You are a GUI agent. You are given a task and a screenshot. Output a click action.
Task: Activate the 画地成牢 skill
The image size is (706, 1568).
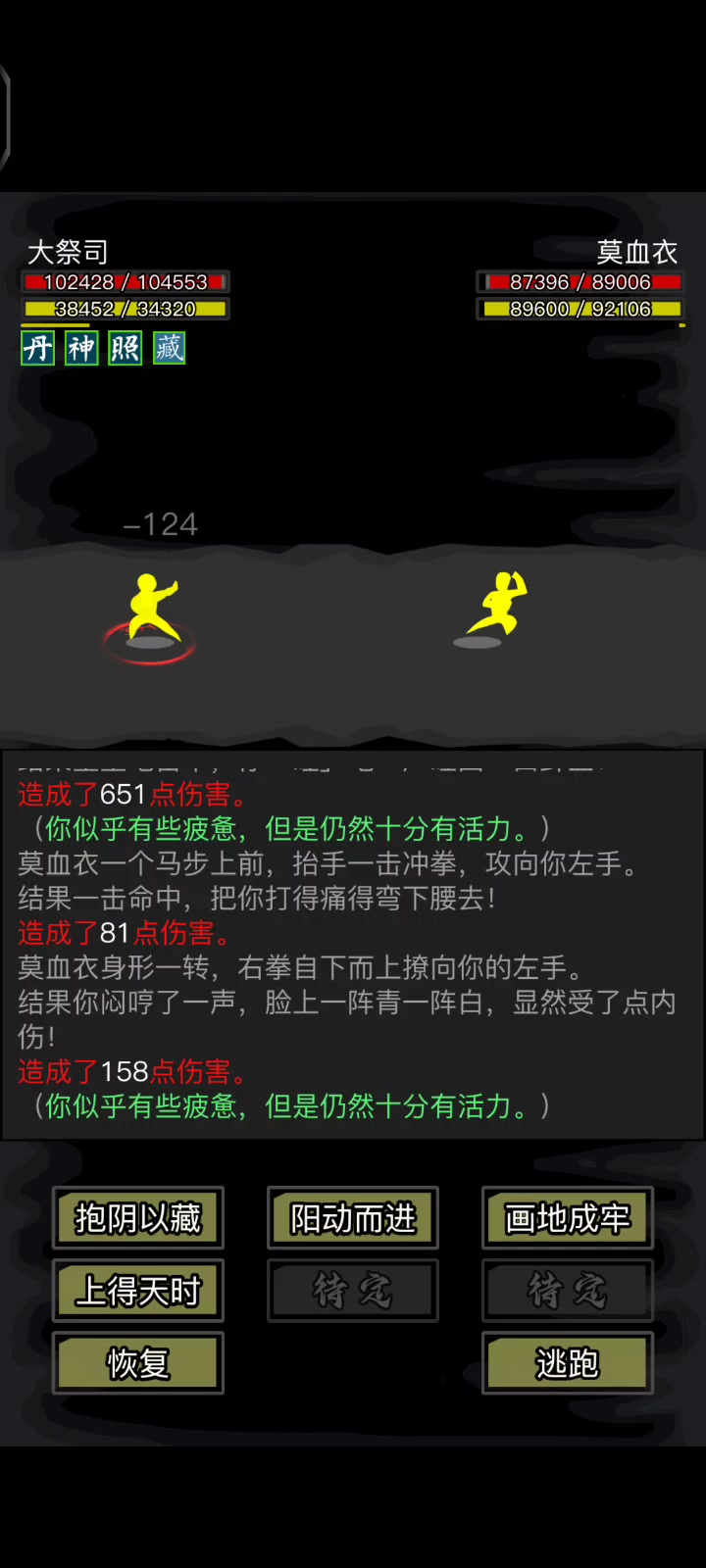coord(568,1218)
